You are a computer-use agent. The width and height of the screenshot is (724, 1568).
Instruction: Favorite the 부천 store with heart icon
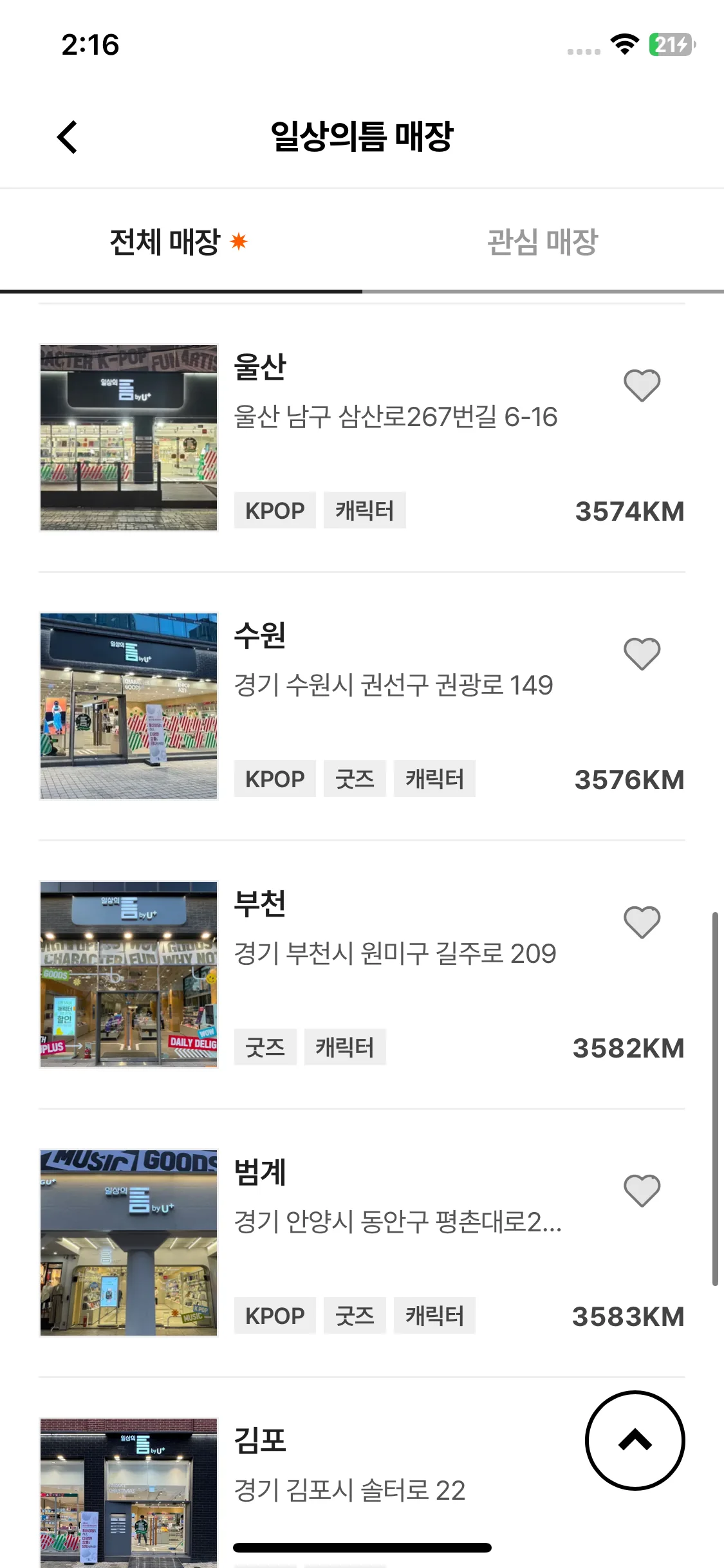[642, 922]
